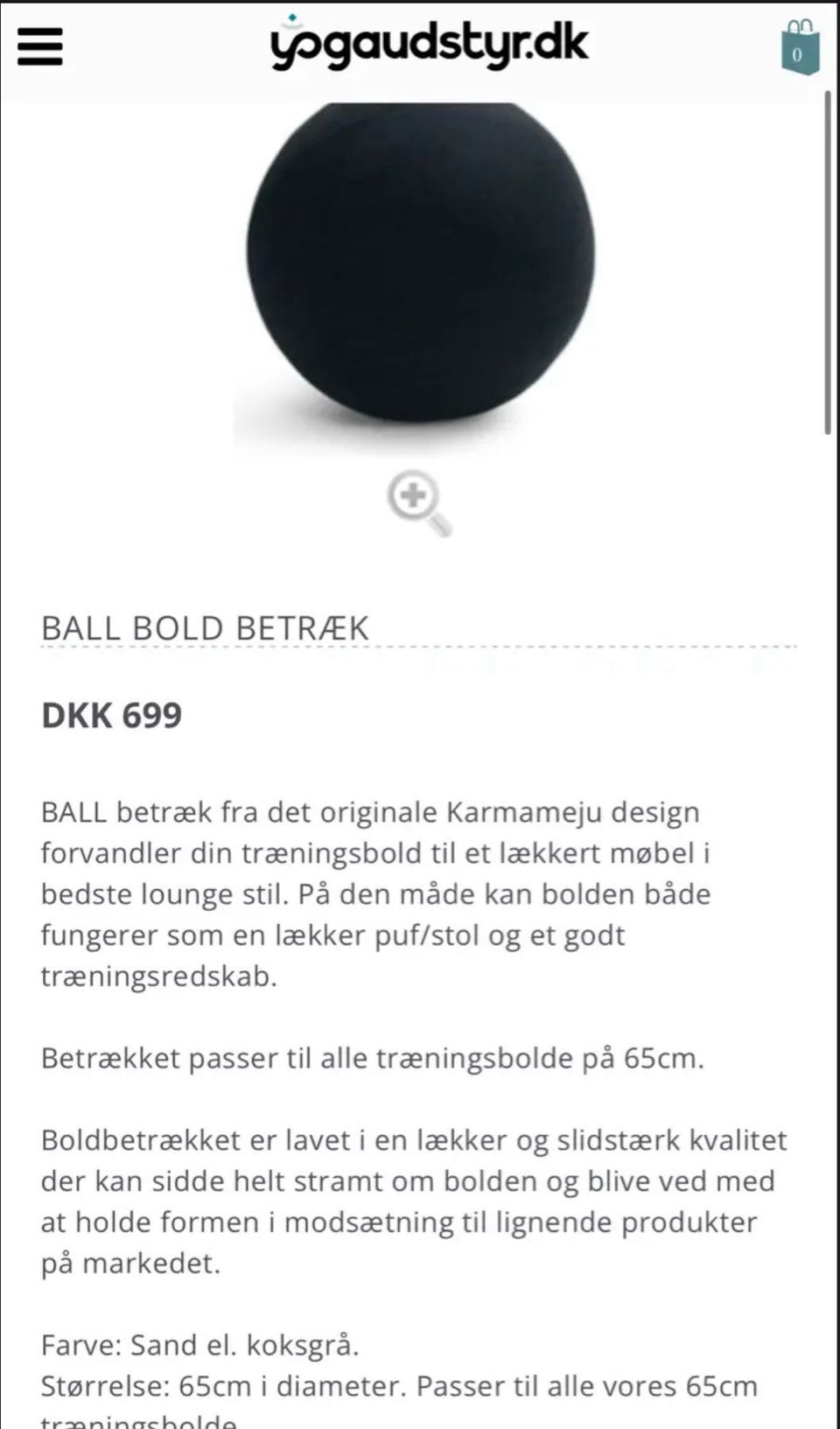Open the hamburger menu
Image resolution: width=840 pixels, height=1429 pixels.
(x=40, y=47)
